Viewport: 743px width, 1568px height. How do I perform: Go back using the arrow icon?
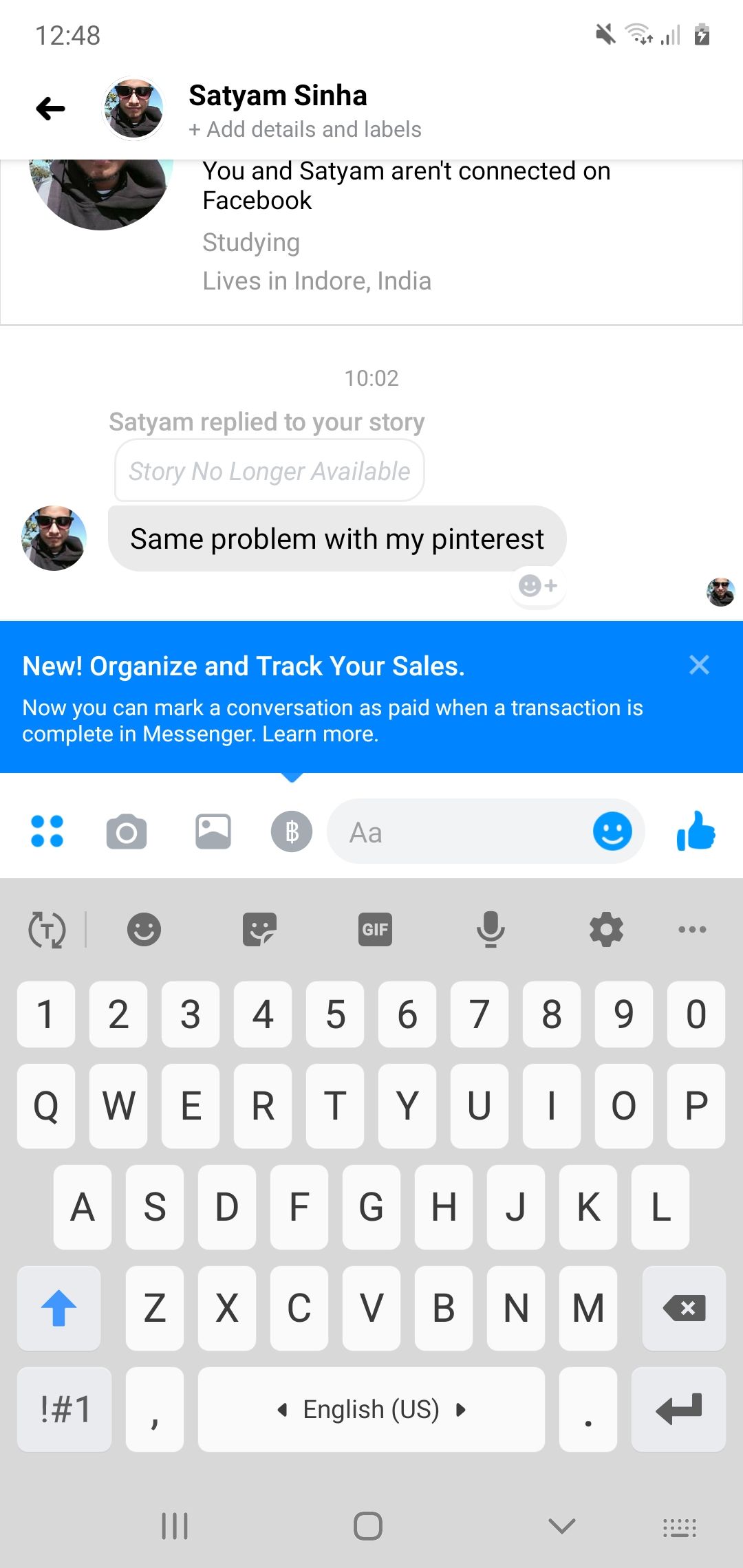(x=50, y=109)
